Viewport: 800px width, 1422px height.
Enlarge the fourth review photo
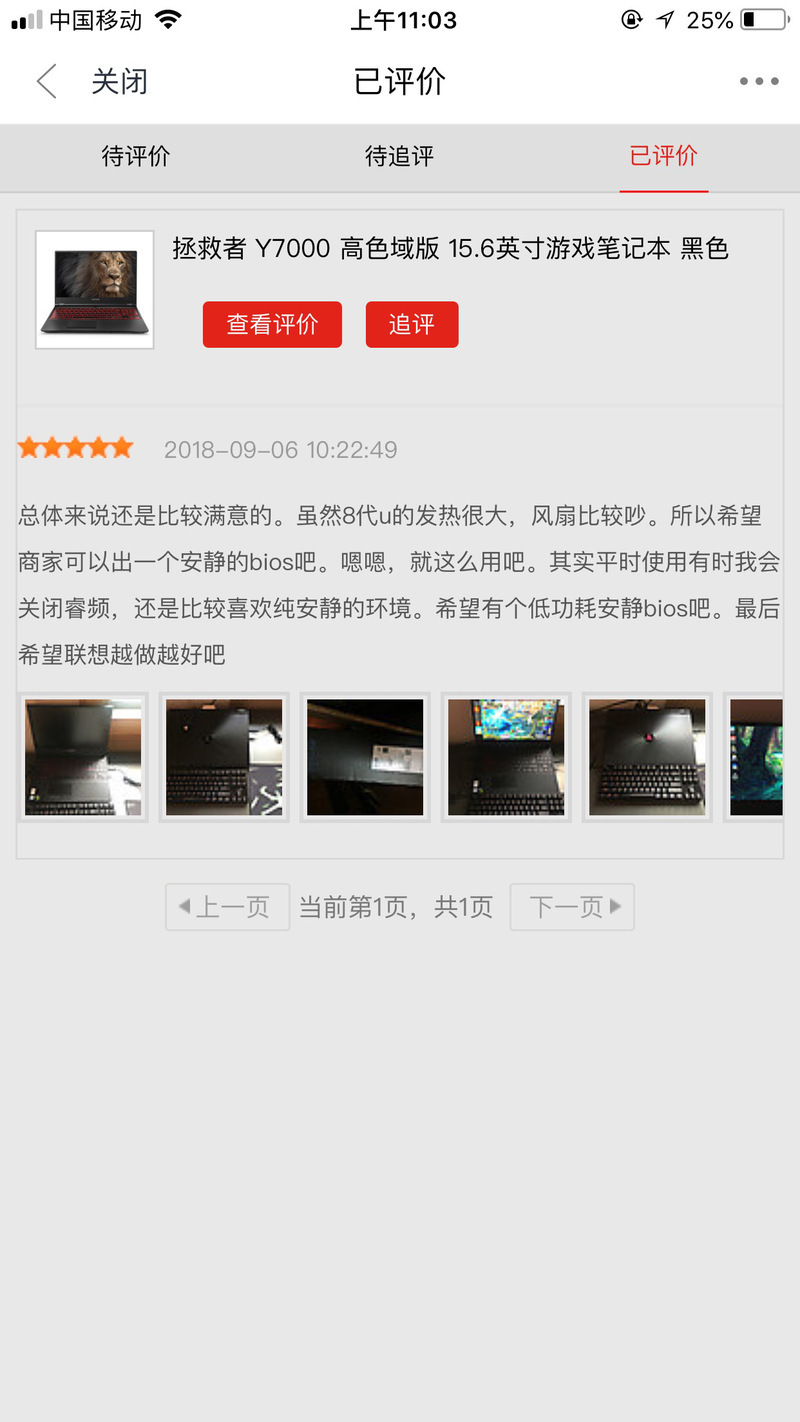click(506, 757)
